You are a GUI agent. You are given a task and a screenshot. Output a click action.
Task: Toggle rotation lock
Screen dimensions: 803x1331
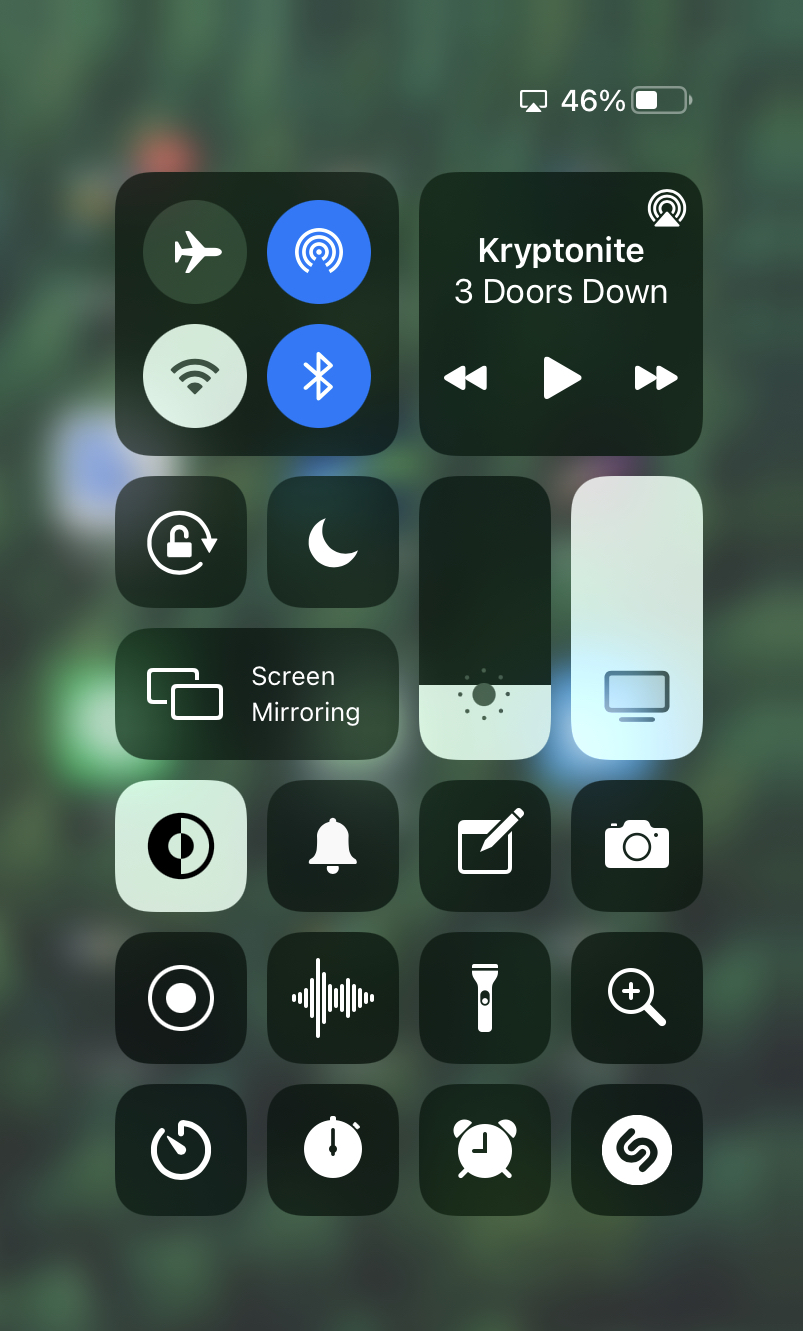point(181,542)
